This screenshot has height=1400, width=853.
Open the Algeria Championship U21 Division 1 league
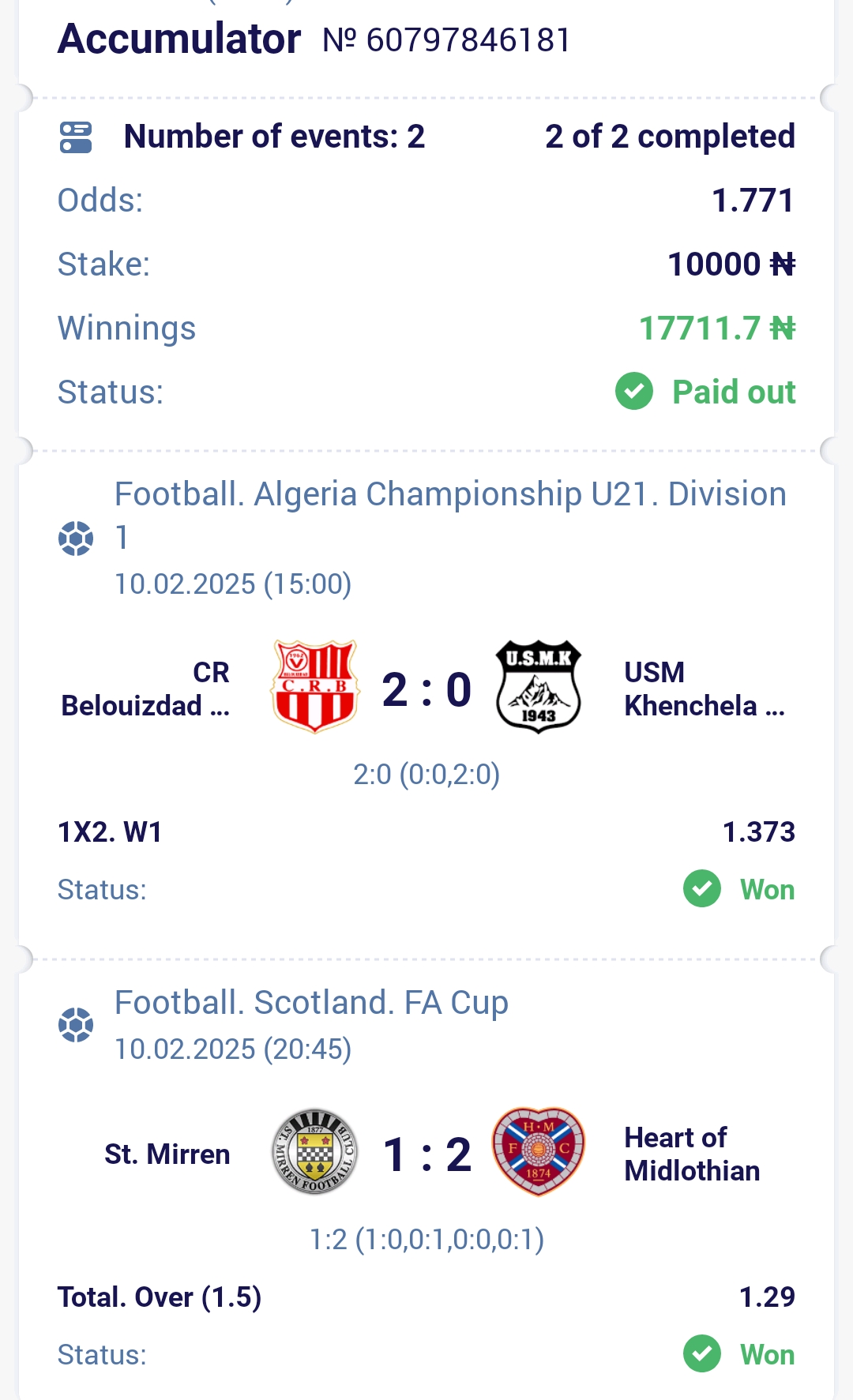pos(450,515)
